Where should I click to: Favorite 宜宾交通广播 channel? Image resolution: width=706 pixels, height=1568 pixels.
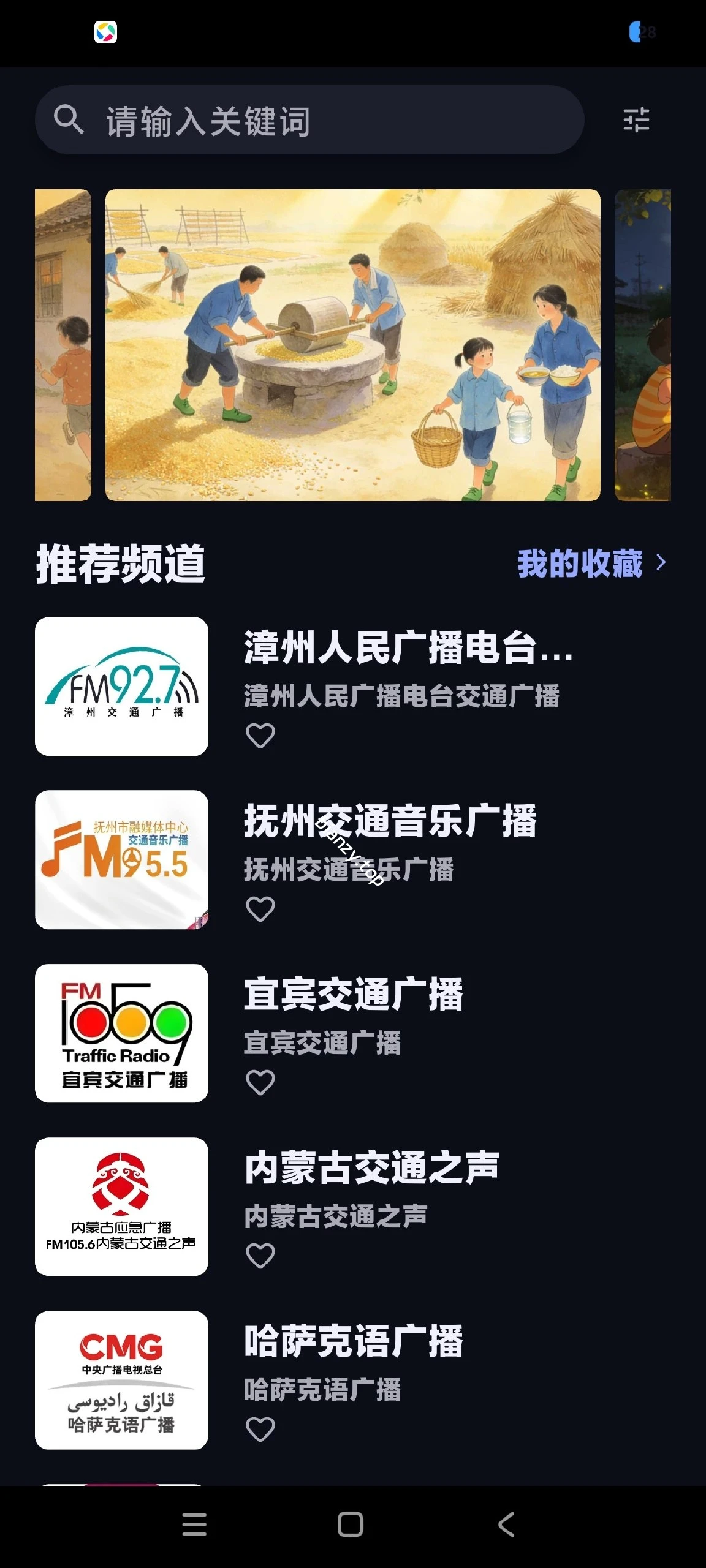260,1084
